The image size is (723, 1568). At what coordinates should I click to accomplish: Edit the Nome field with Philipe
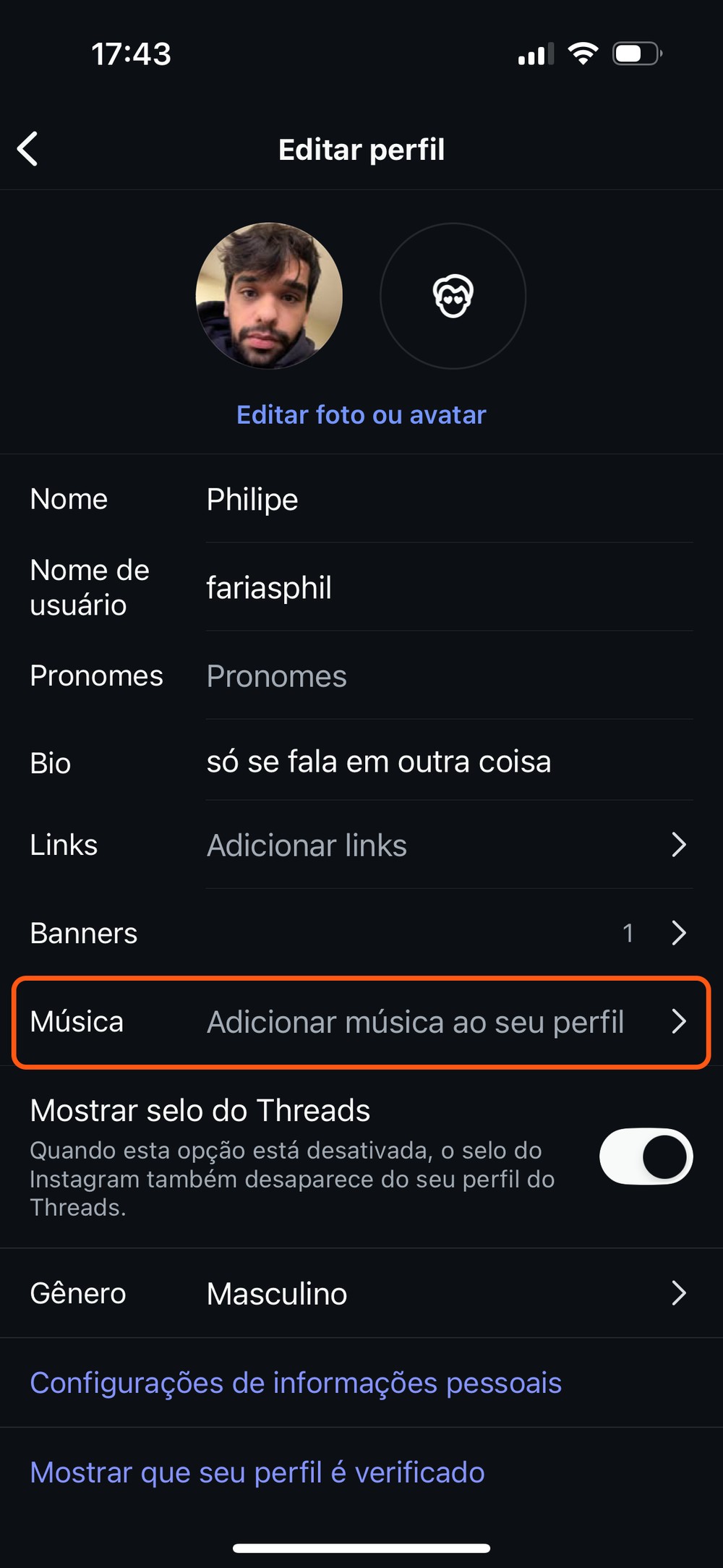(448, 500)
